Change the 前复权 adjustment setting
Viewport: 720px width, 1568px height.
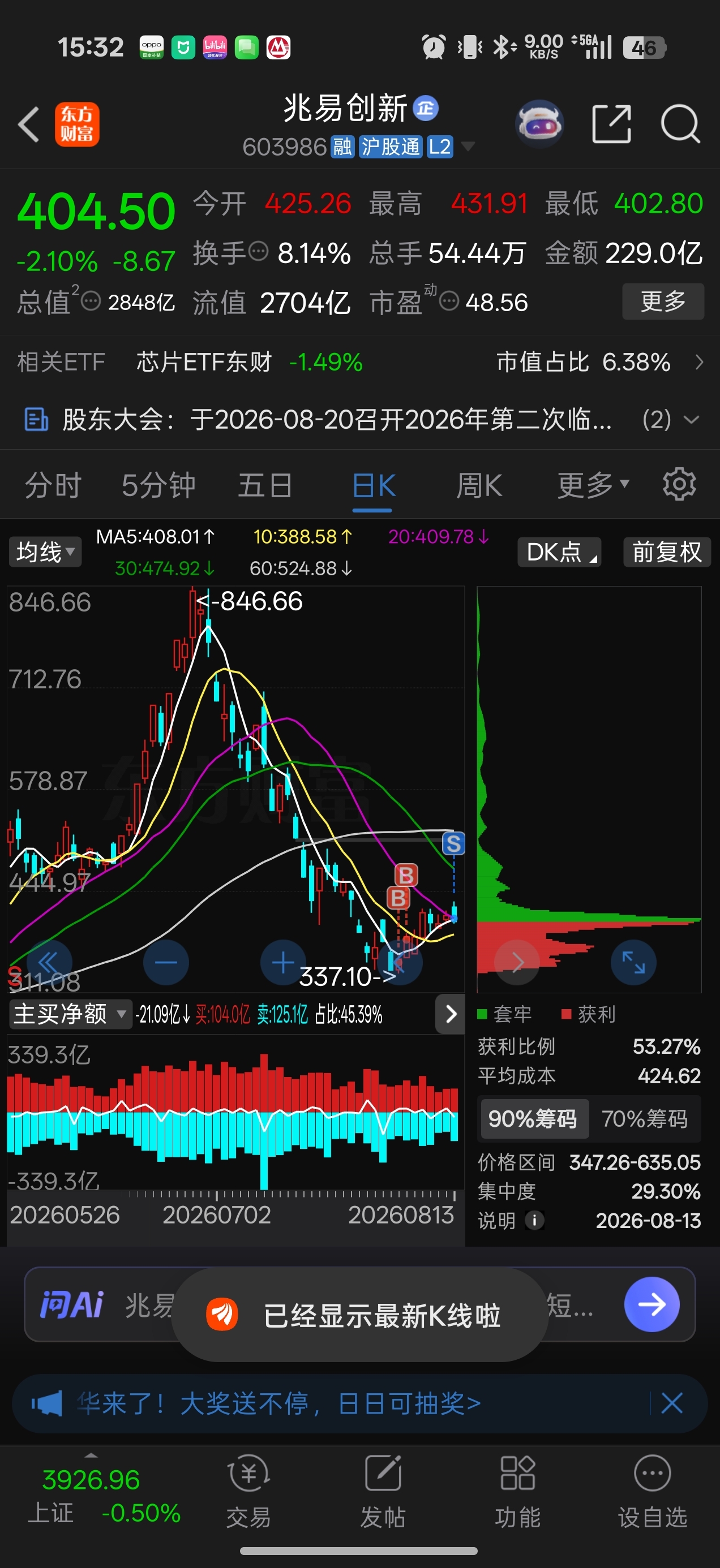pos(666,552)
